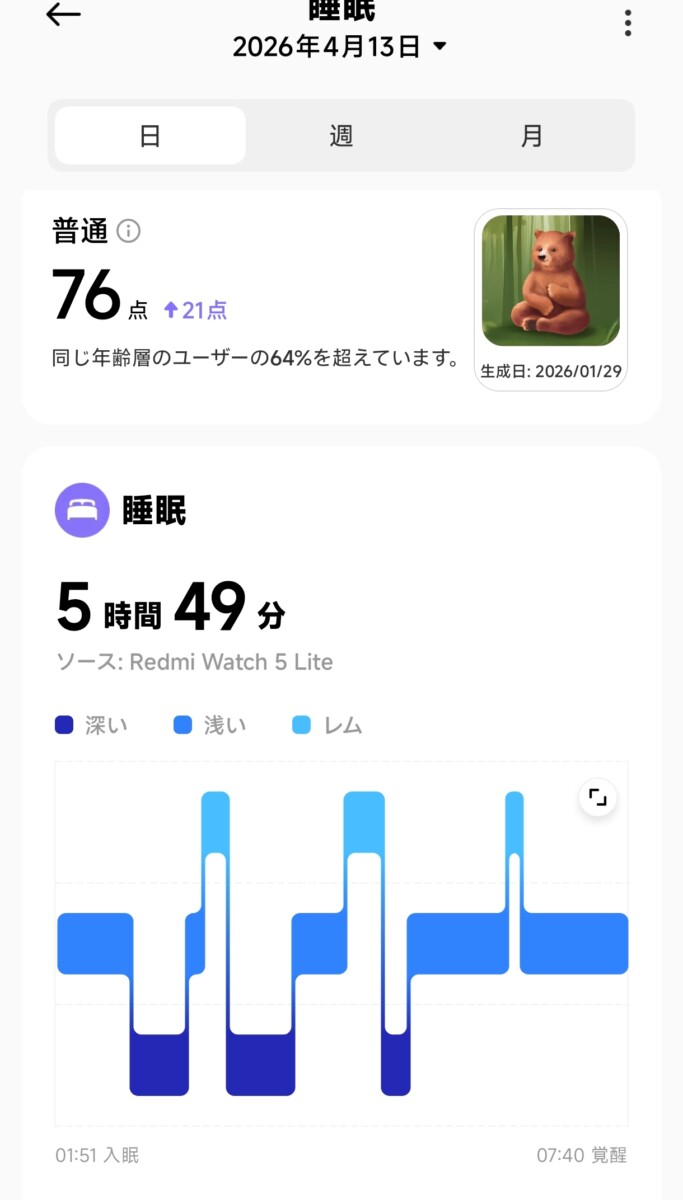This screenshot has width=683, height=1200.
Task: Open the three-dot overflow menu
Action: [627, 23]
